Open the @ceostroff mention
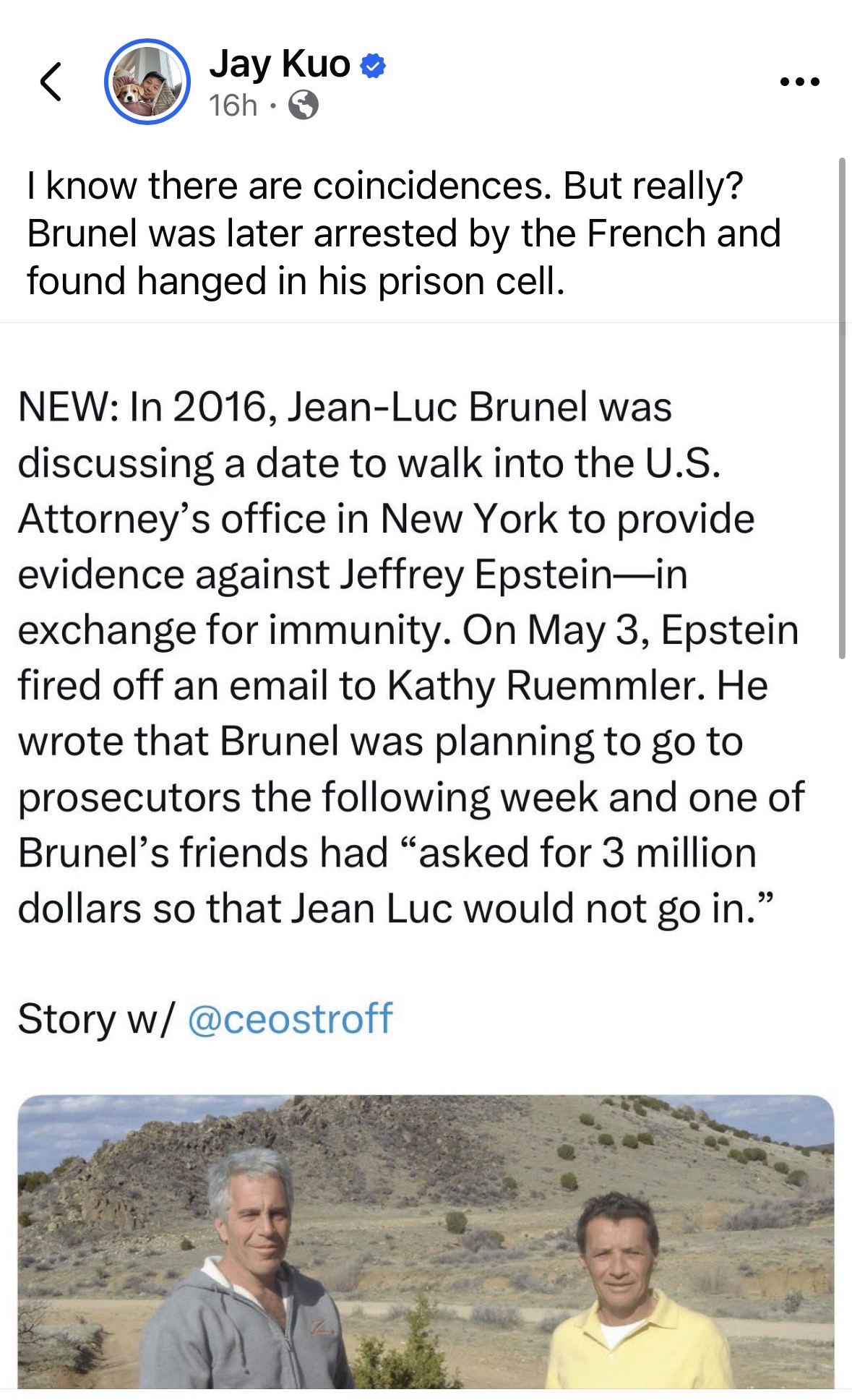This screenshot has width=852, height=1400. (x=290, y=1019)
